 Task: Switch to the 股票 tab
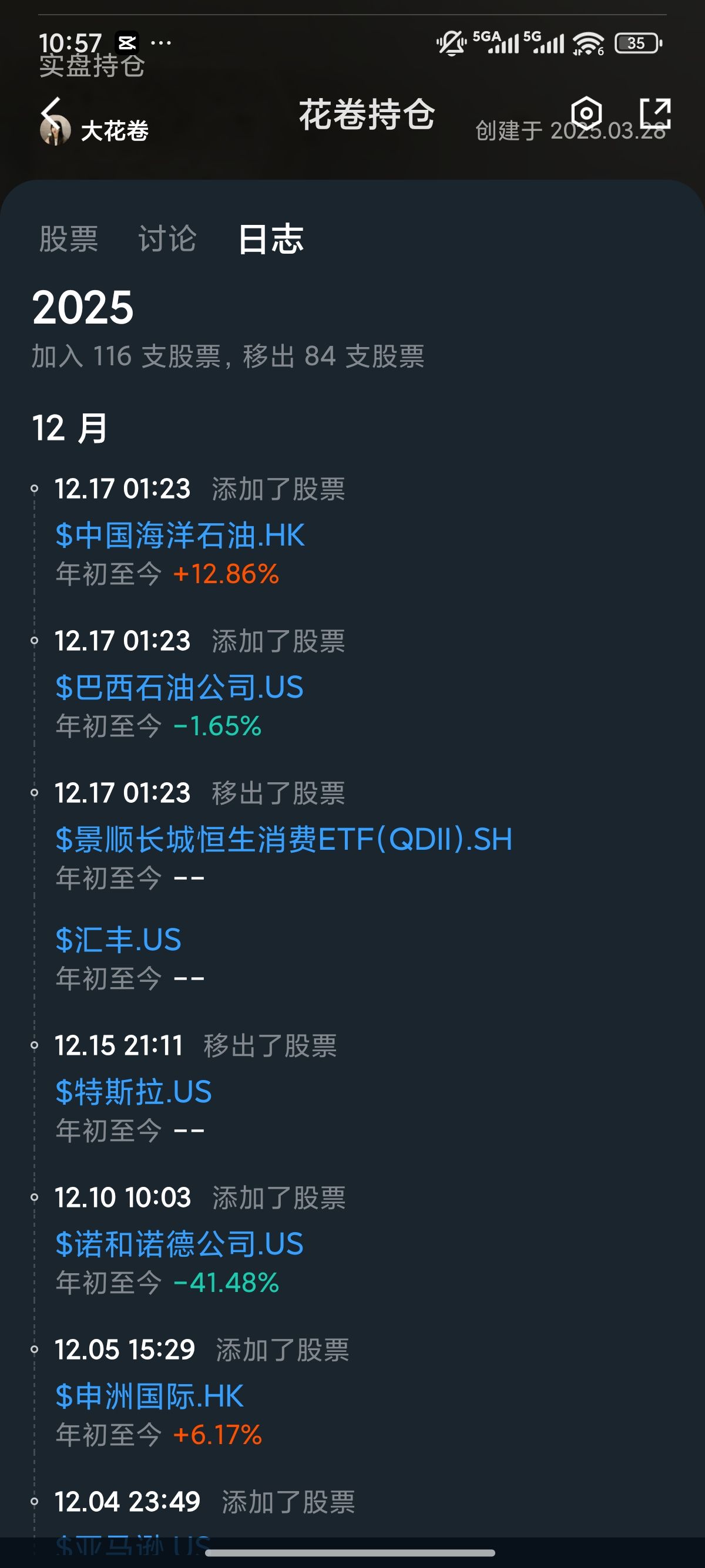pyautogui.click(x=69, y=240)
